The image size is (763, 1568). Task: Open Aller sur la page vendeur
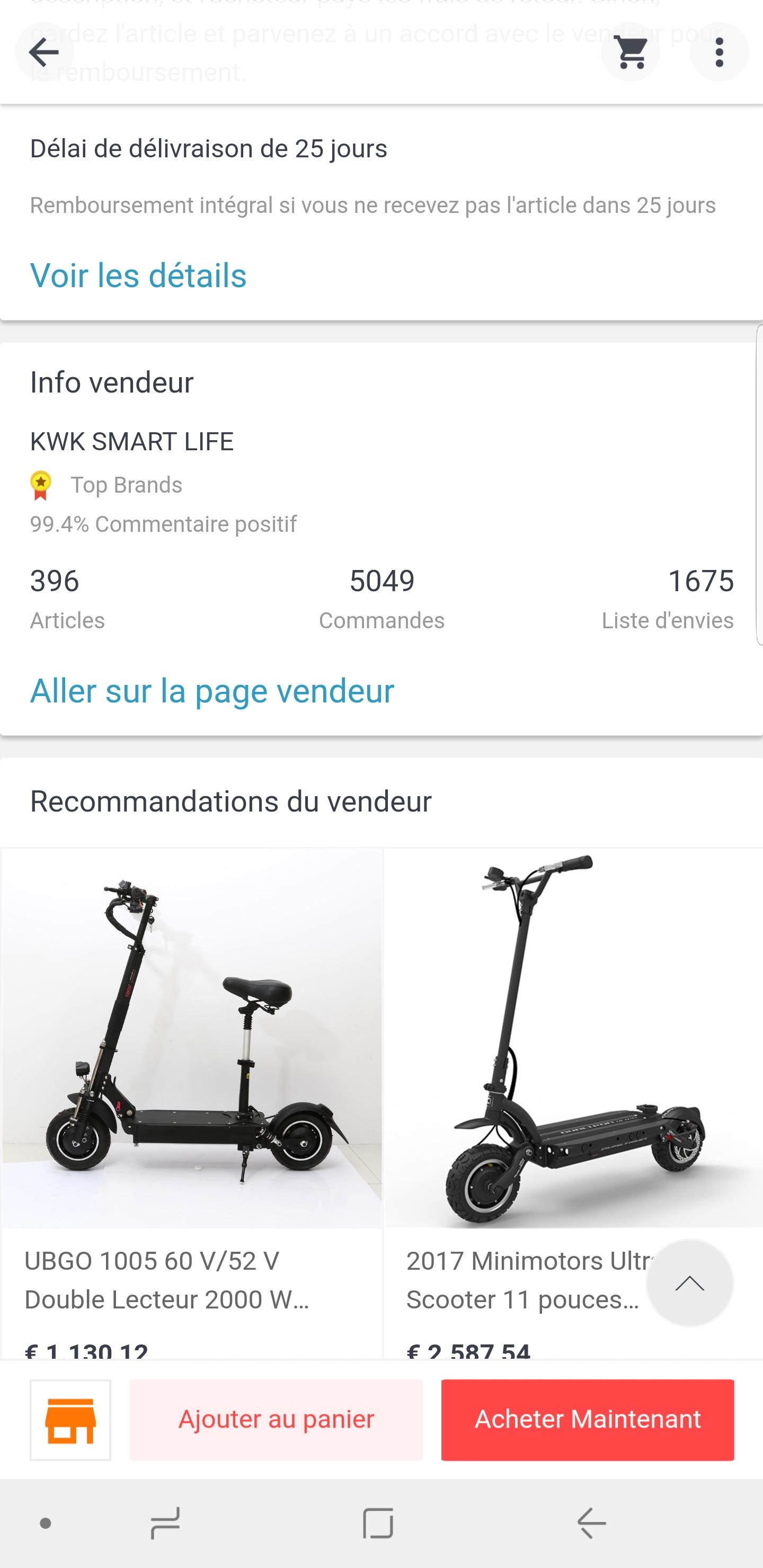tap(212, 691)
